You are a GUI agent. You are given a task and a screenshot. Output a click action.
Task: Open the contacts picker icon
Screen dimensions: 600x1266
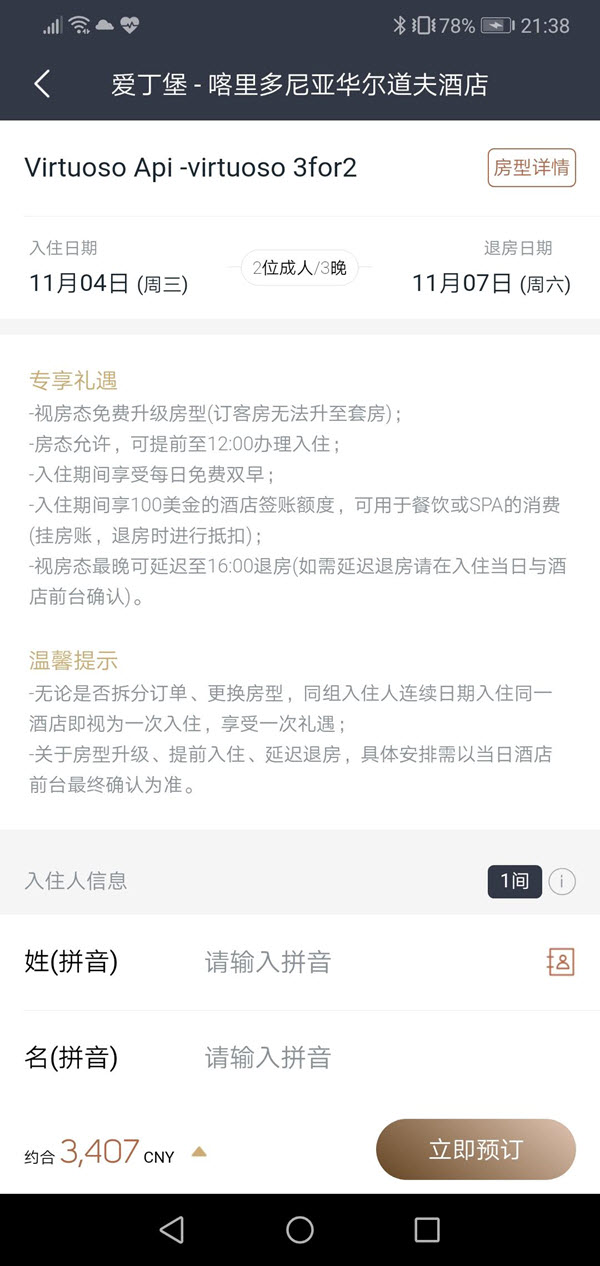coord(561,962)
